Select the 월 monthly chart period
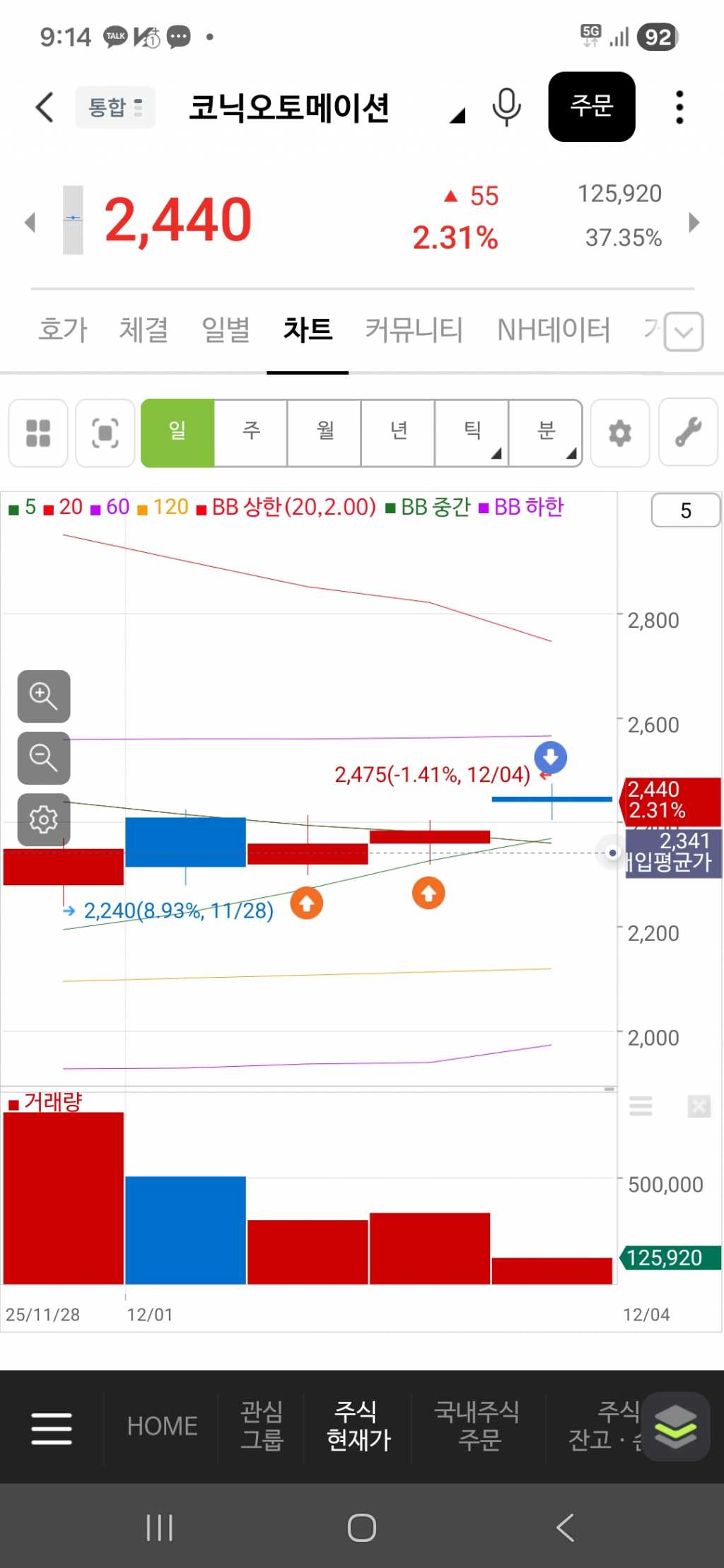Viewport: 724px width, 1568px height. [325, 432]
